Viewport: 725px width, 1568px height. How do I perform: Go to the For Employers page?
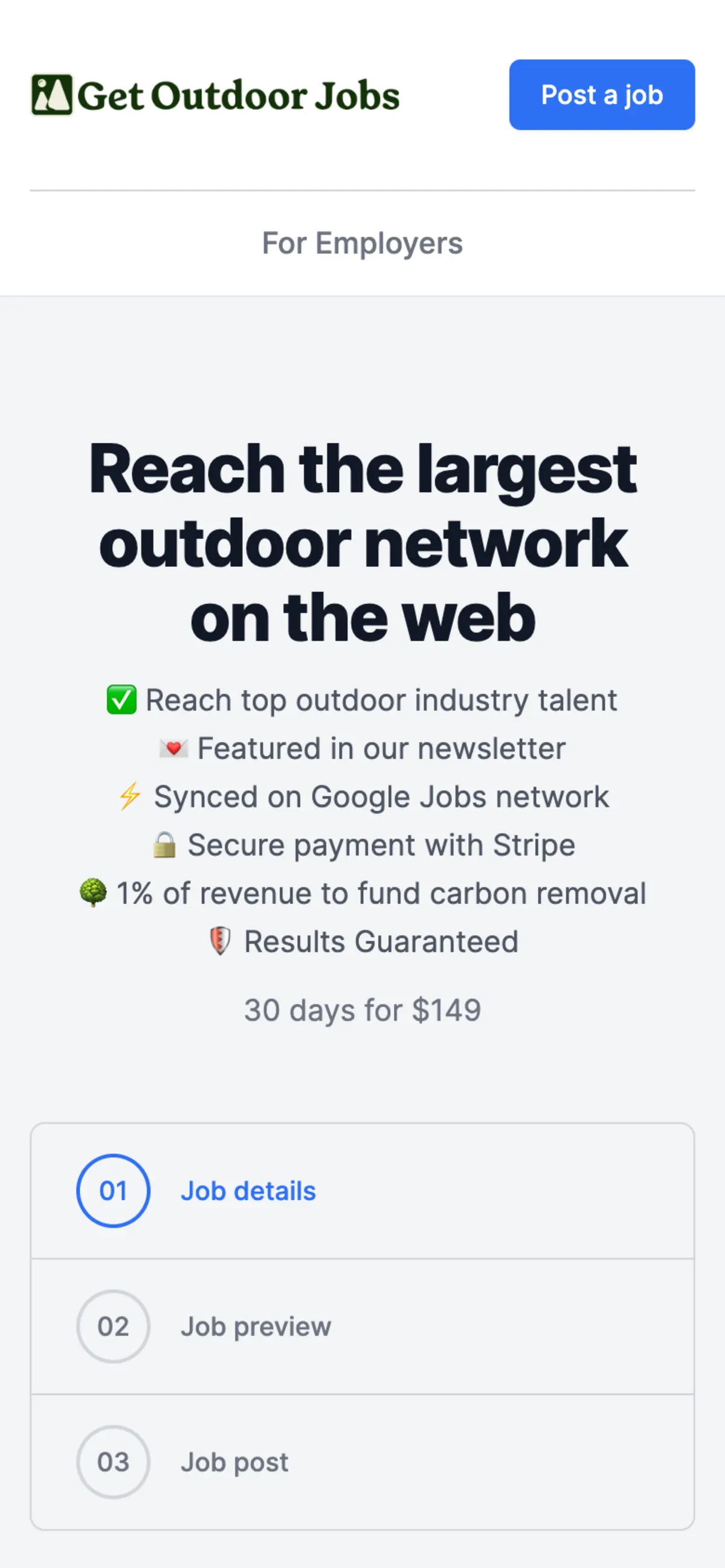362,243
